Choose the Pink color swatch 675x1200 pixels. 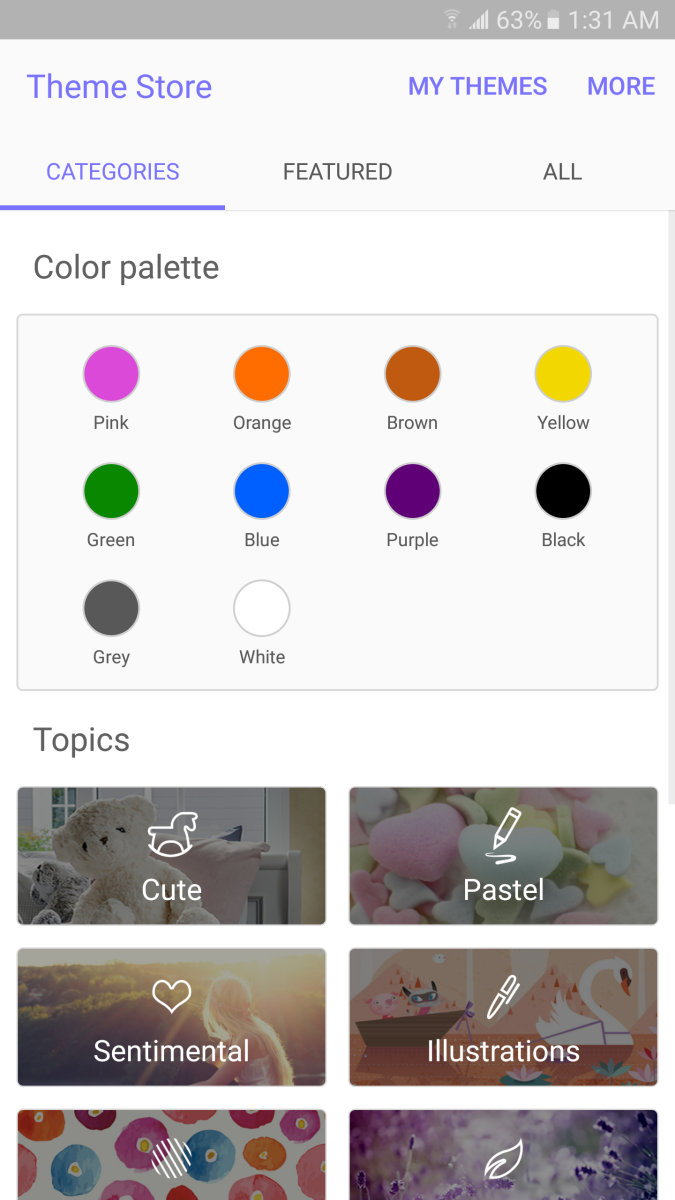pos(111,375)
